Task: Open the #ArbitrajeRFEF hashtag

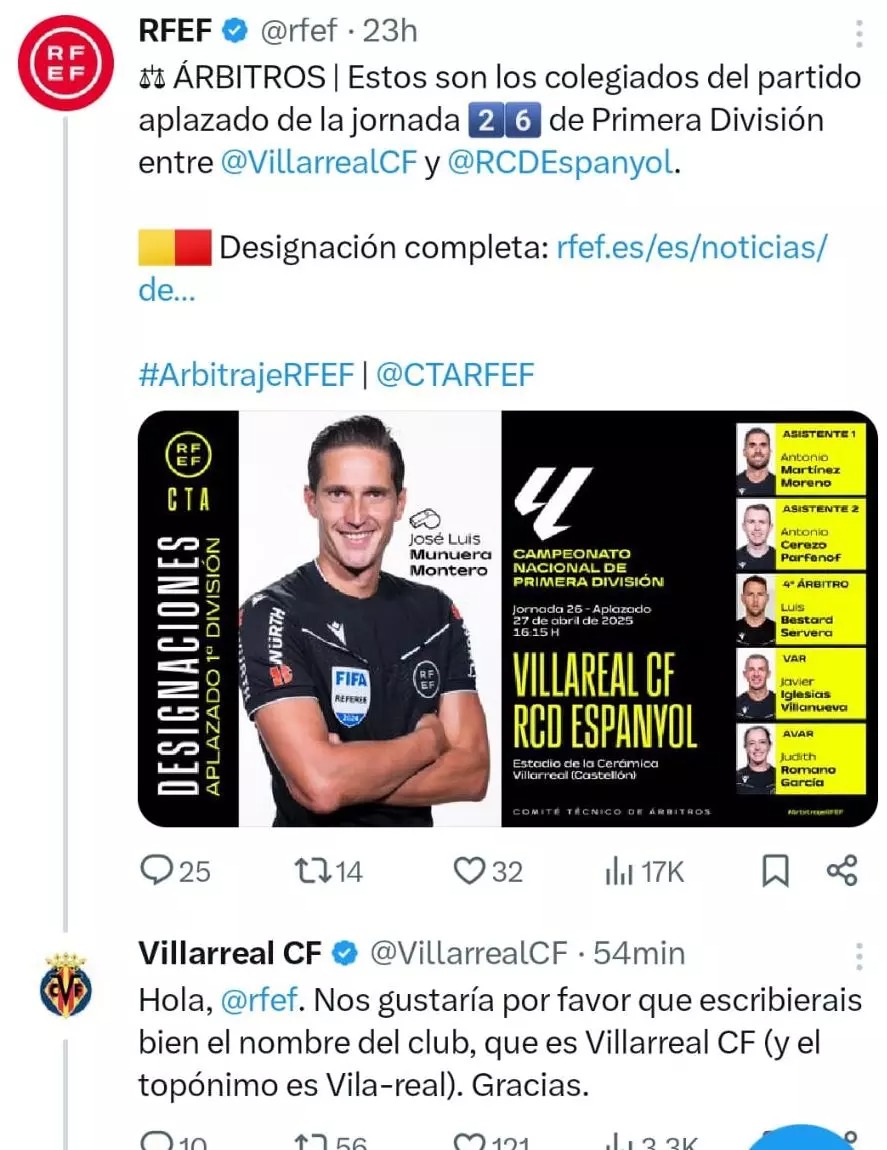Action: tap(246, 375)
